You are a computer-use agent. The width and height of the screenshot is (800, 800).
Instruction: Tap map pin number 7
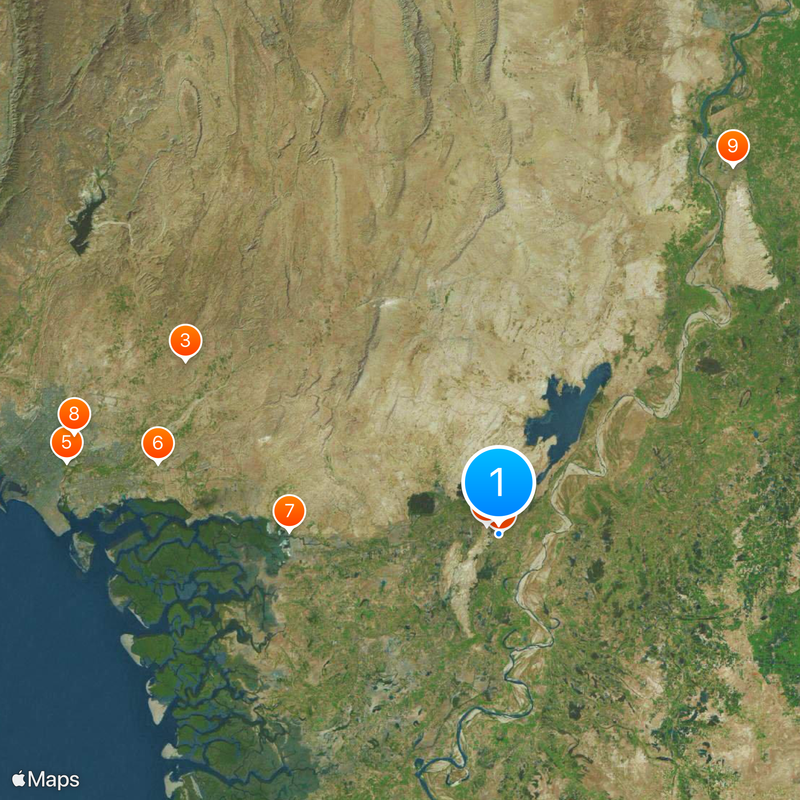click(289, 511)
